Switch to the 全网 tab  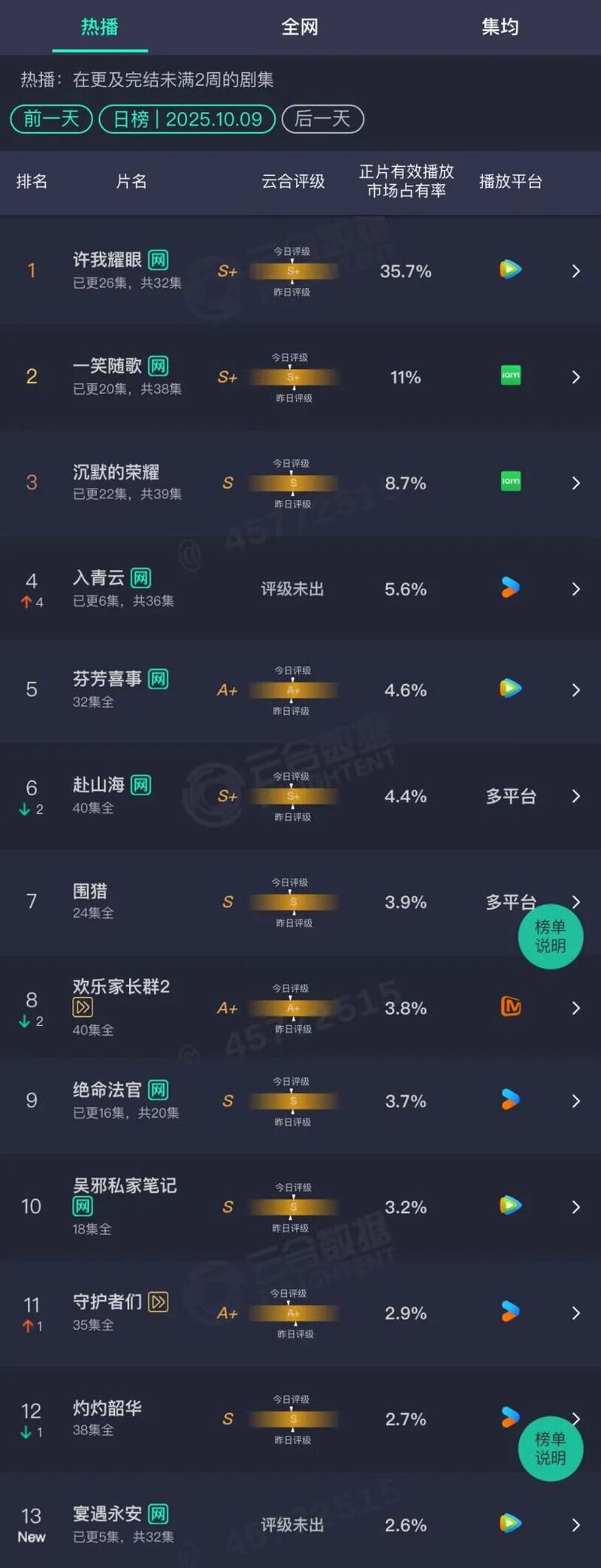pos(299,27)
